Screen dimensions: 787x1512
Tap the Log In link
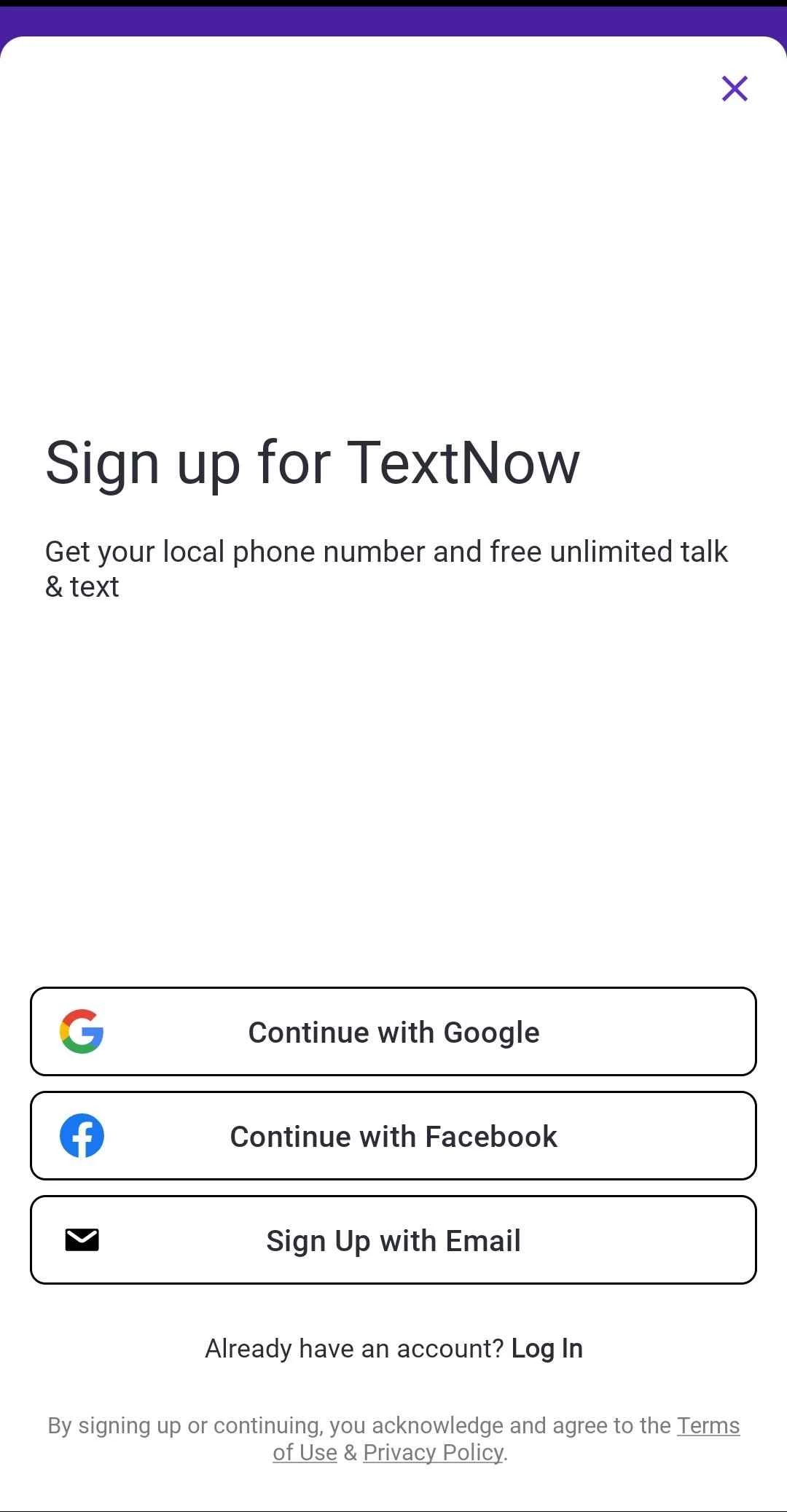pyautogui.click(x=547, y=1349)
